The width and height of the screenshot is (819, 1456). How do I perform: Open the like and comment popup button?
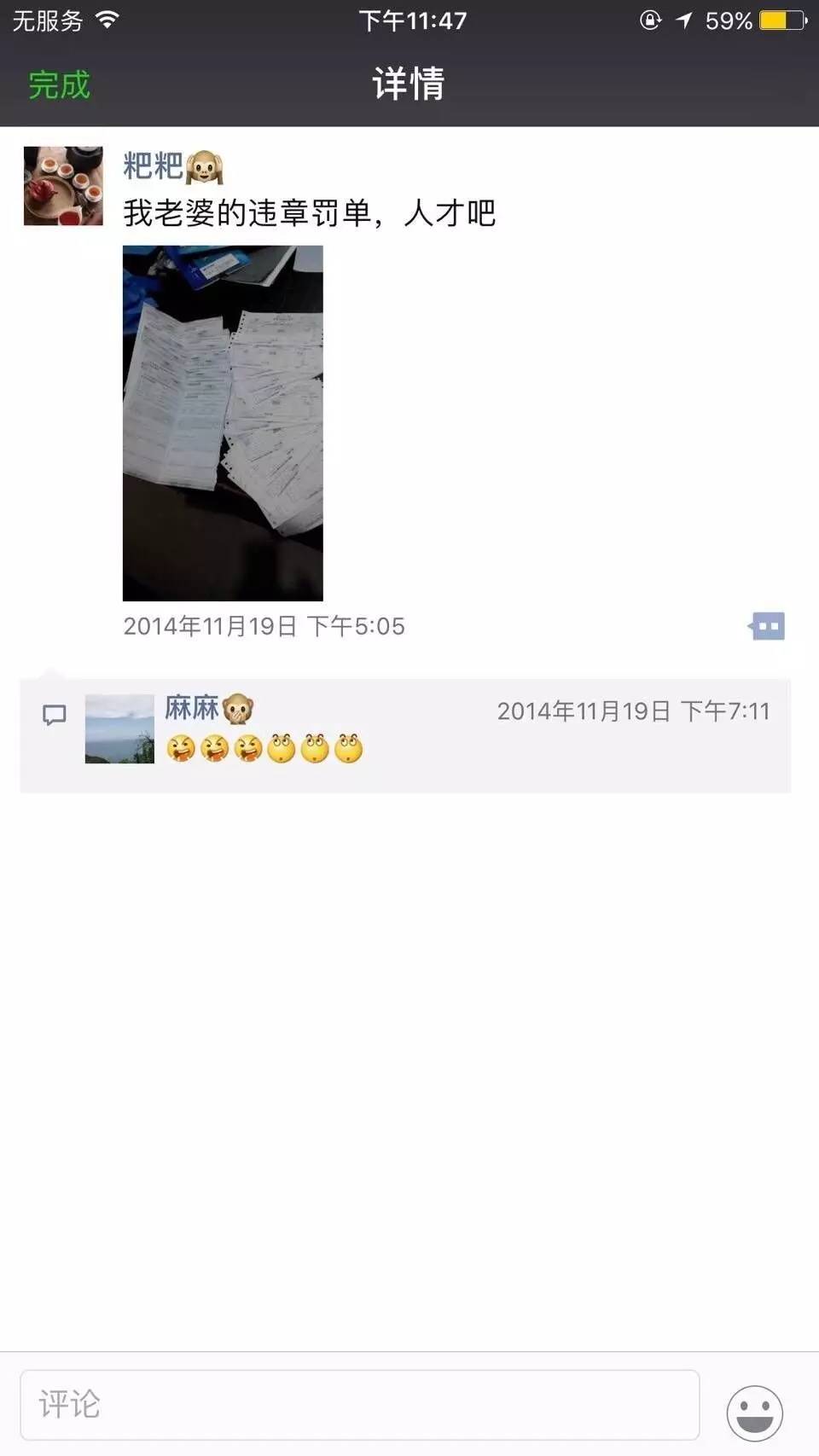click(x=767, y=626)
